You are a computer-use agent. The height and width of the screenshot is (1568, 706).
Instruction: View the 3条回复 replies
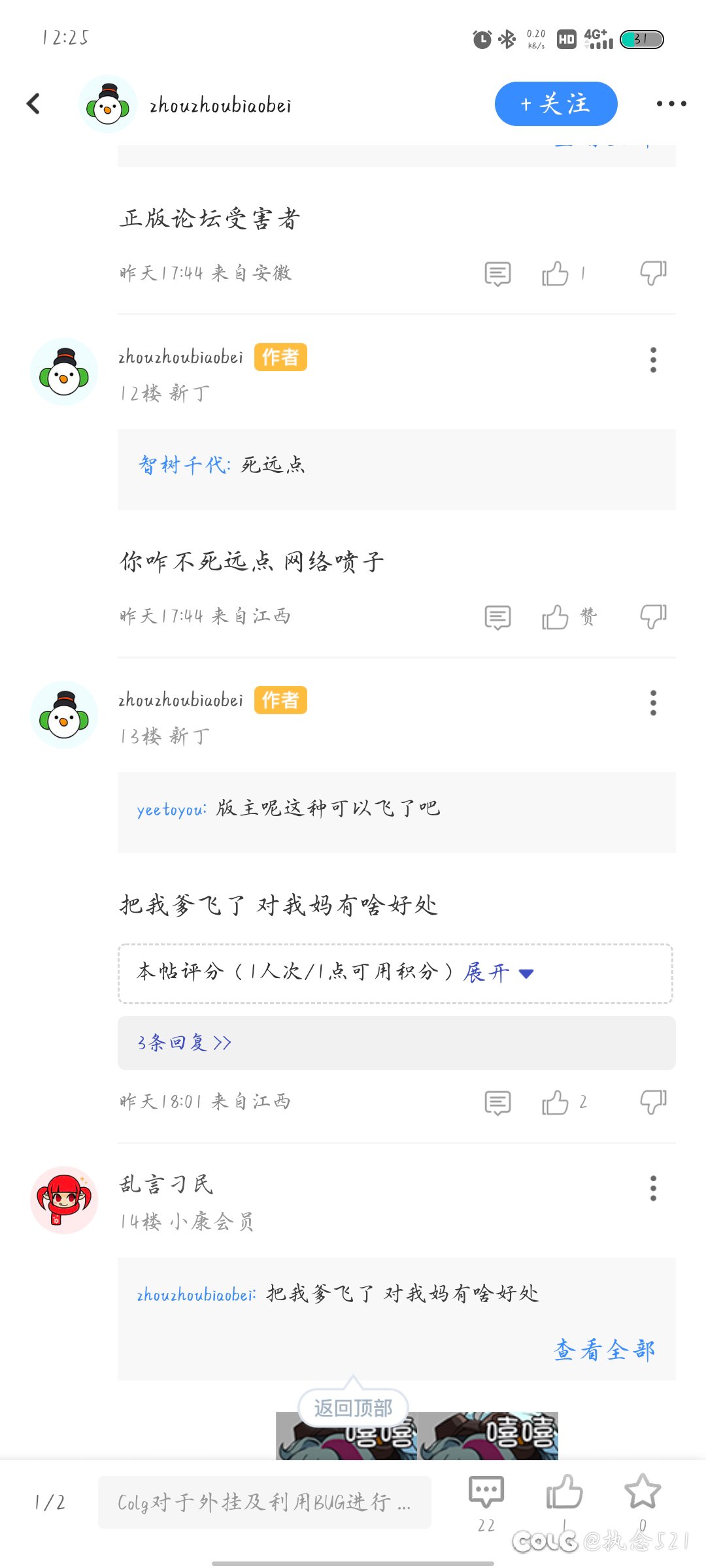(x=184, y=1042)
